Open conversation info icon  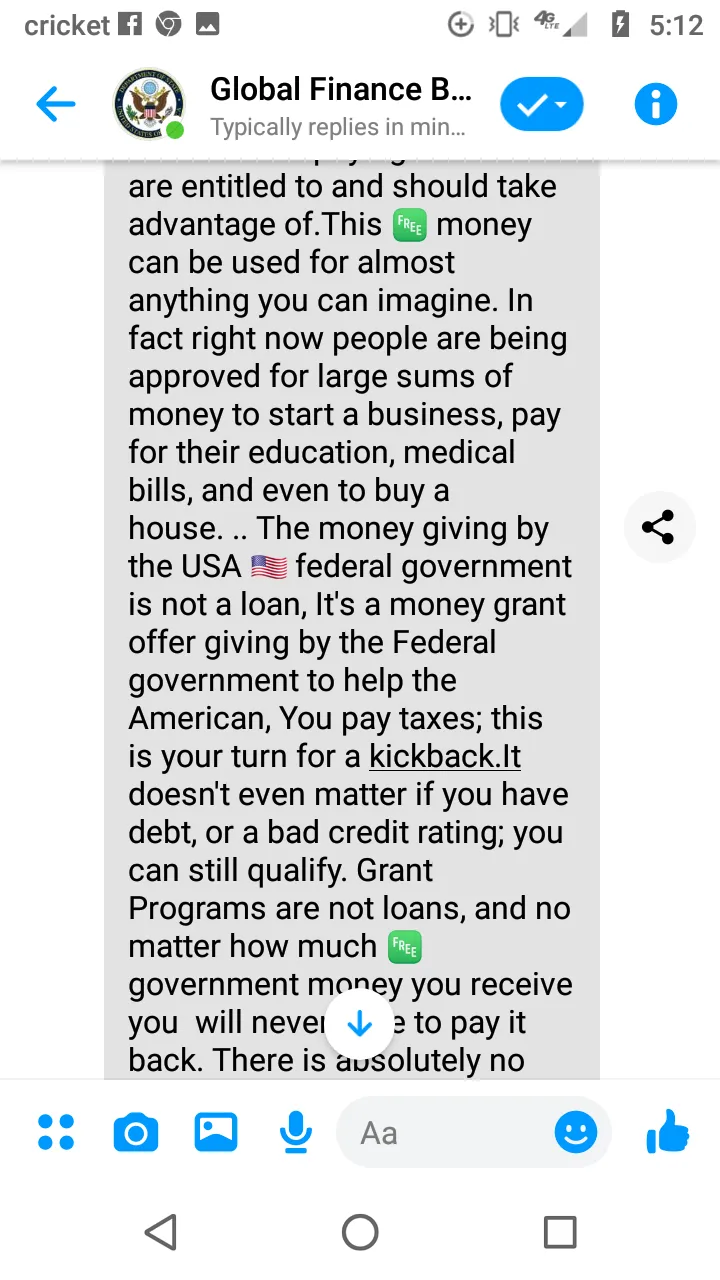point(656,104)
